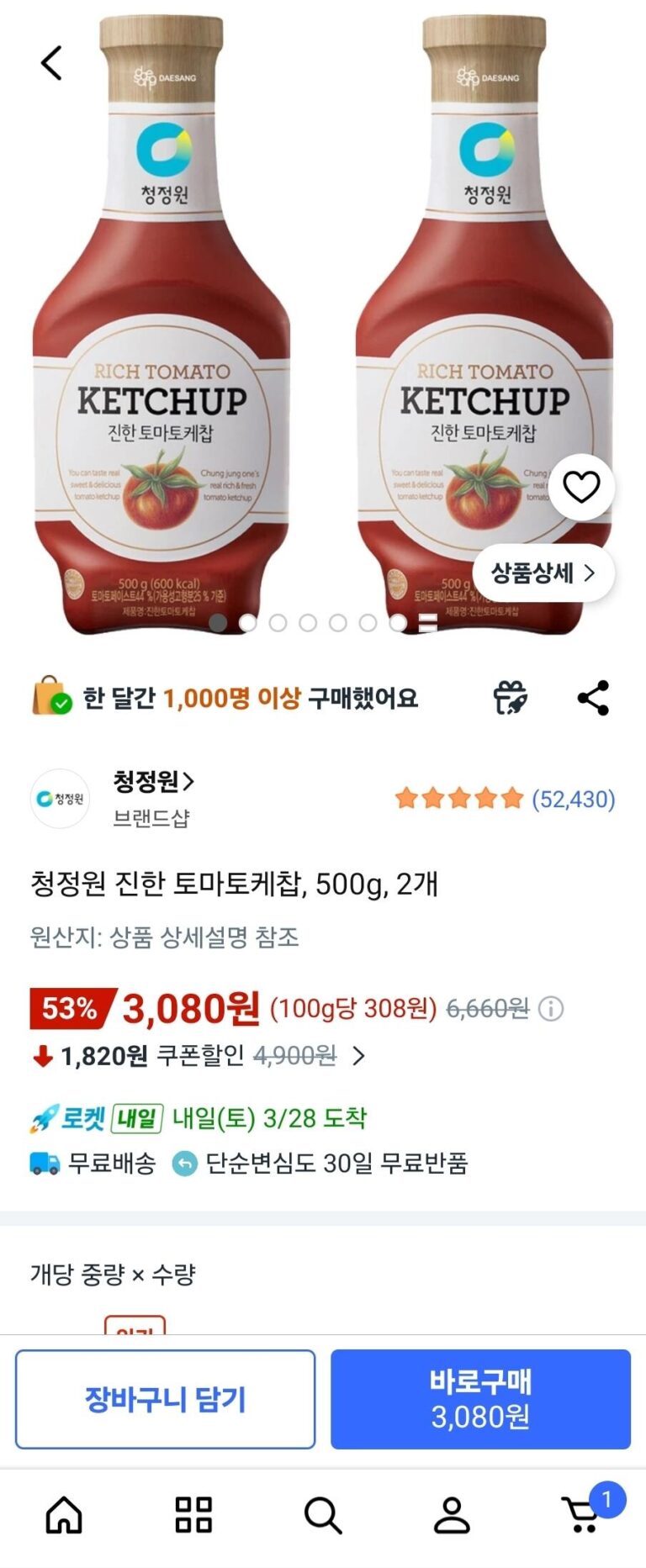This screenshot has width=646, height=1568.
Task: Expand the 쿠폰할인 coupon discount details
Action: click(358, 1055)
